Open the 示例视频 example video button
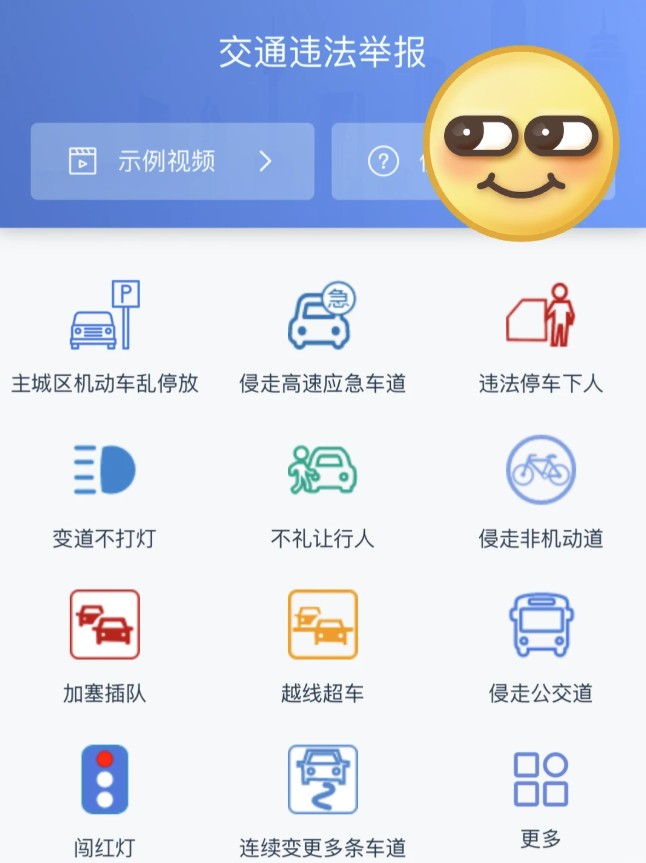646x863 pixels. [x=172, y=161]
